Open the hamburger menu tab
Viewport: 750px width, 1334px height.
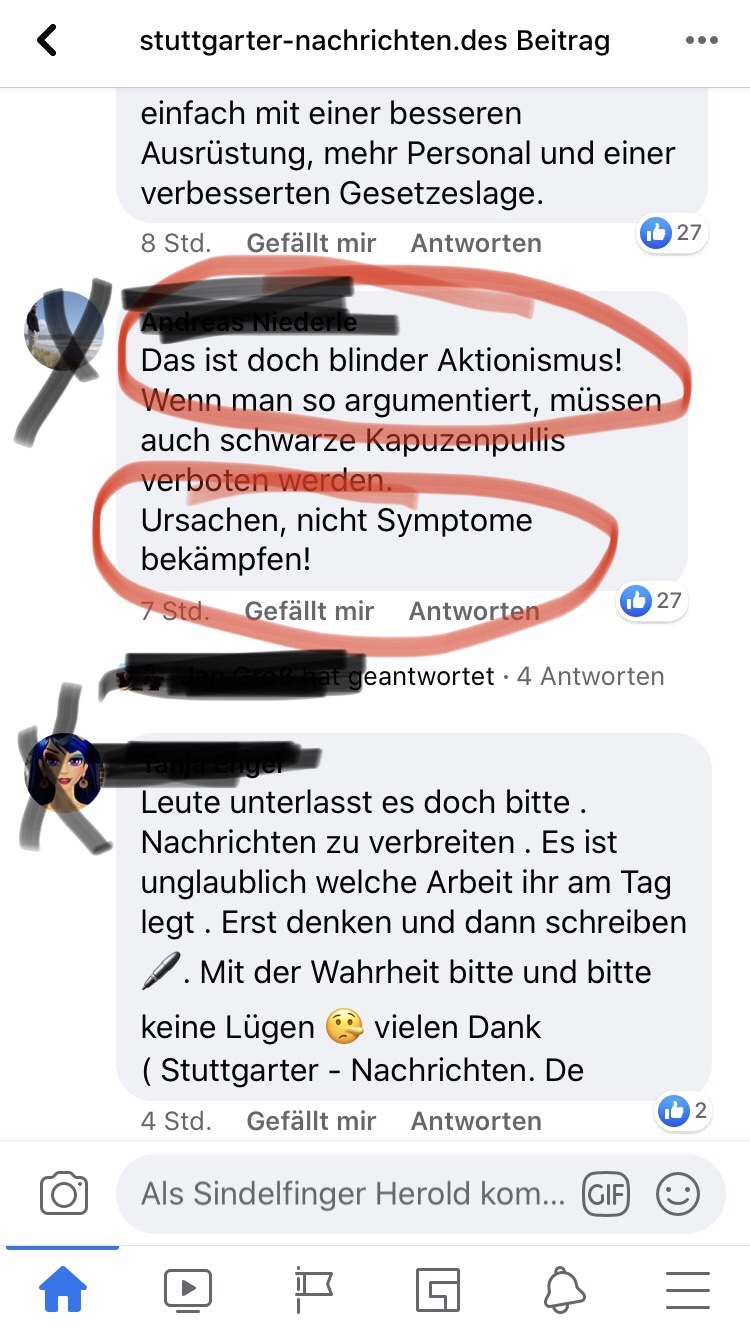pos(687,1291)
